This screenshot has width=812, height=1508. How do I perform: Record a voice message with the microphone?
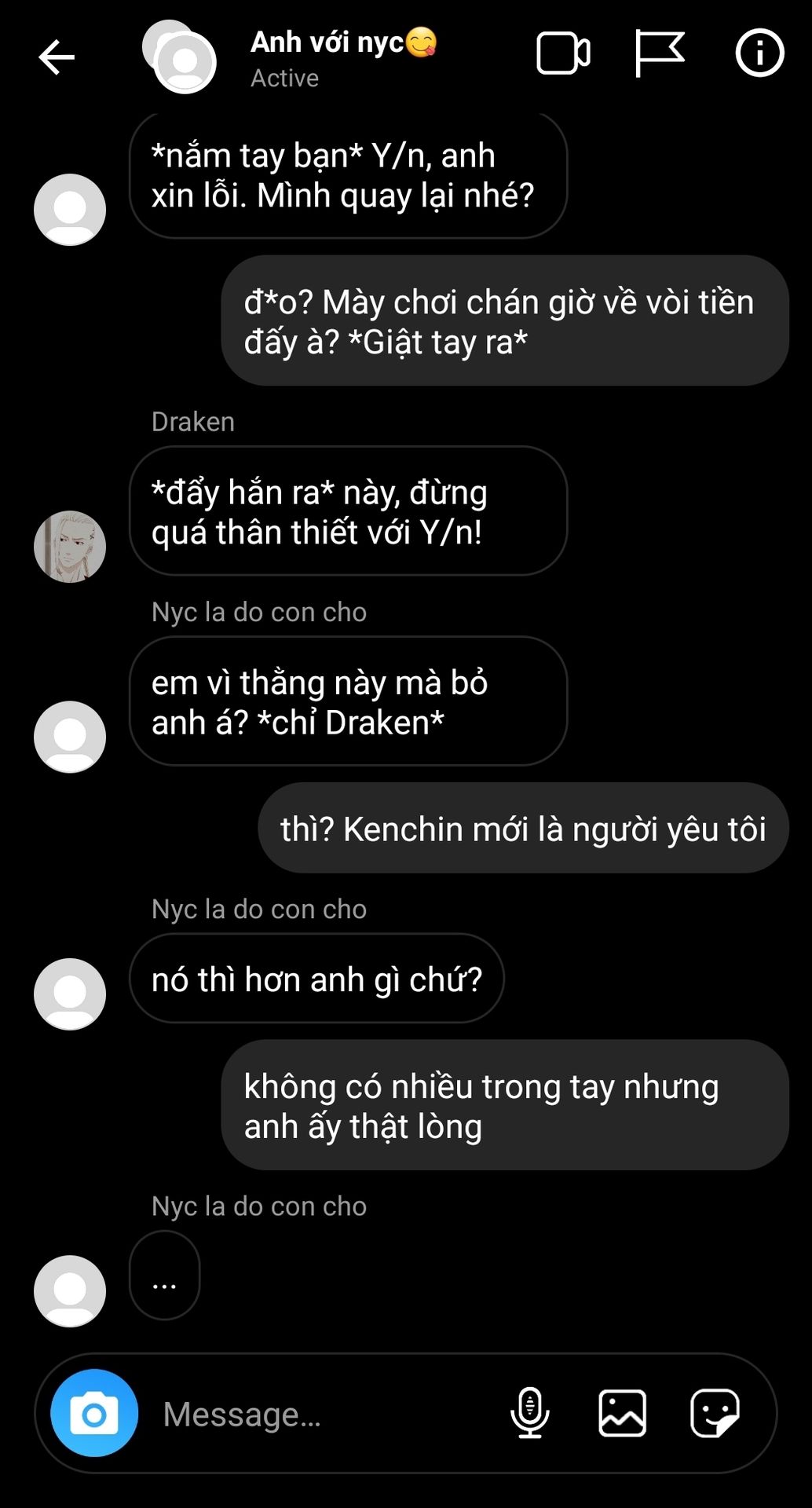(x=530, y=1413)
